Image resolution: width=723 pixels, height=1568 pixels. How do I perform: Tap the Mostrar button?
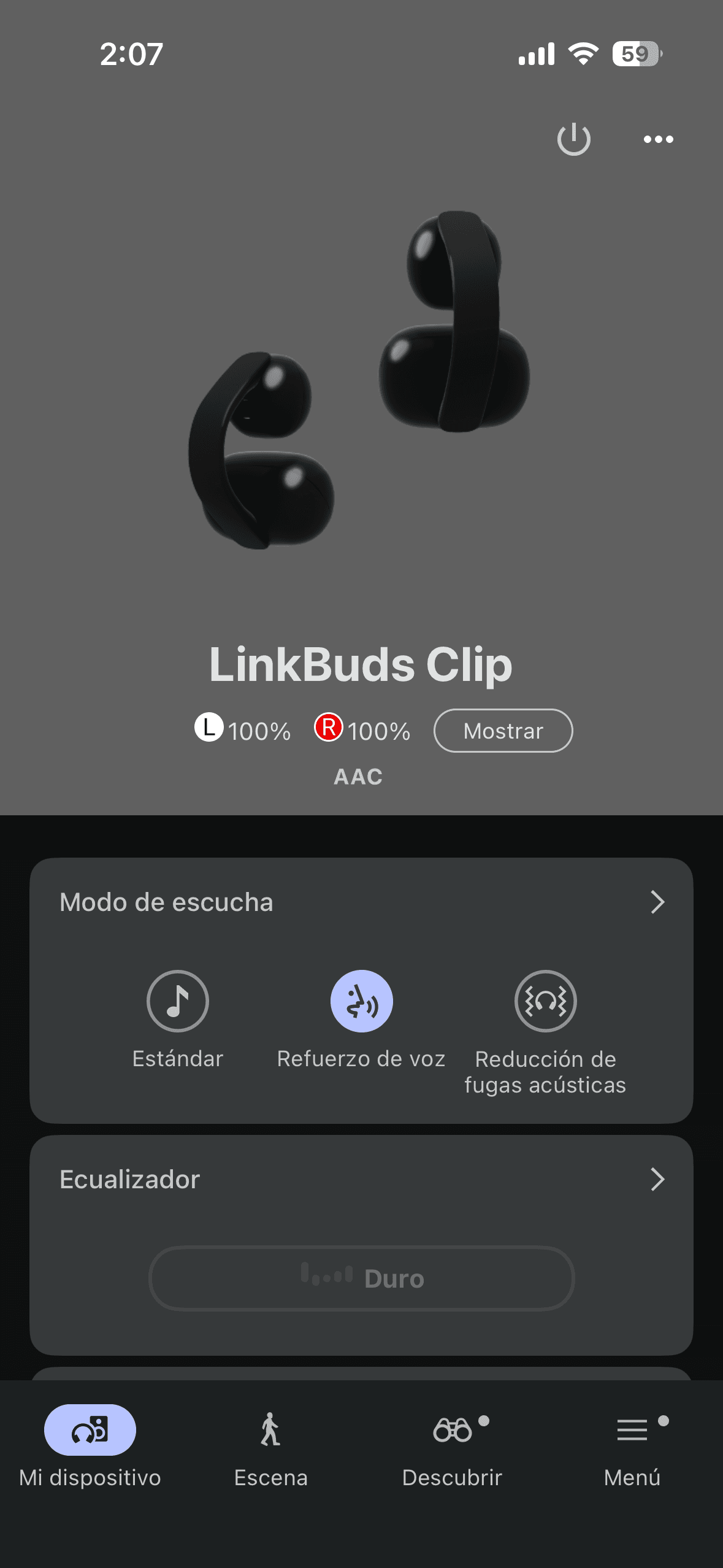[503, 730]
